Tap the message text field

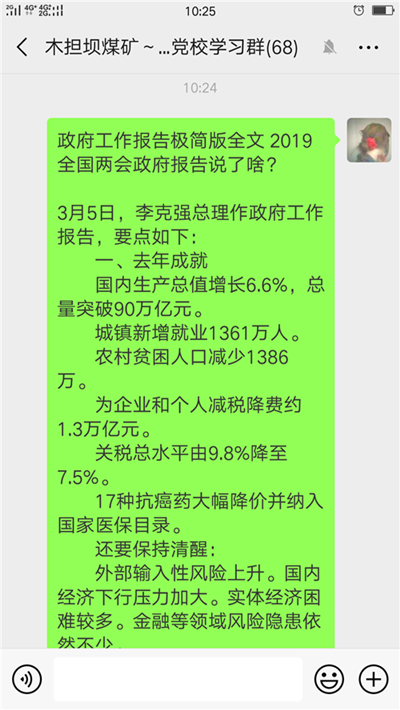(x=178, y=679)
